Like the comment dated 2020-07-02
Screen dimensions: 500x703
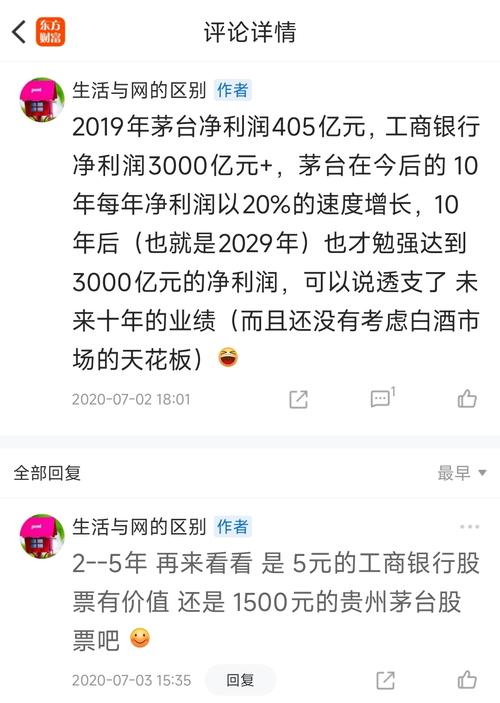click(467, 398)
